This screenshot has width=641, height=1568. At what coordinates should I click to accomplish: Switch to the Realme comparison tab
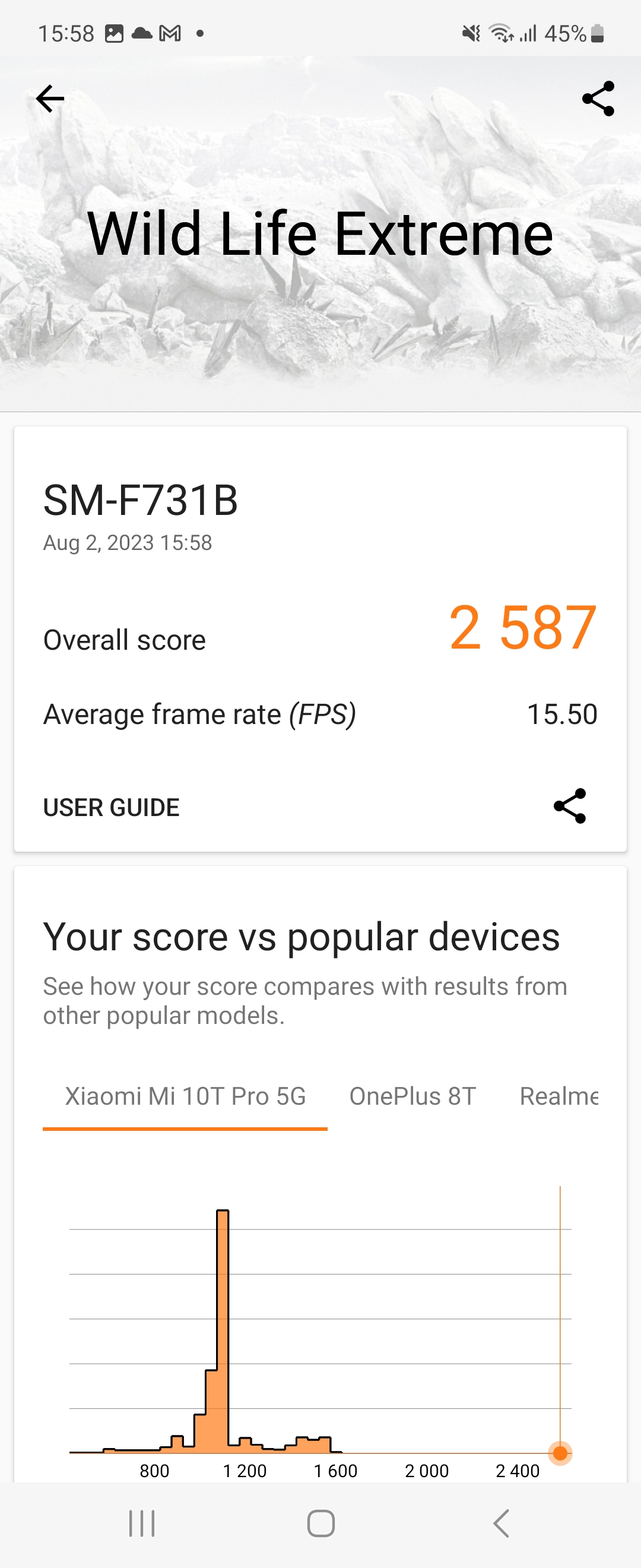(559, 1096)
